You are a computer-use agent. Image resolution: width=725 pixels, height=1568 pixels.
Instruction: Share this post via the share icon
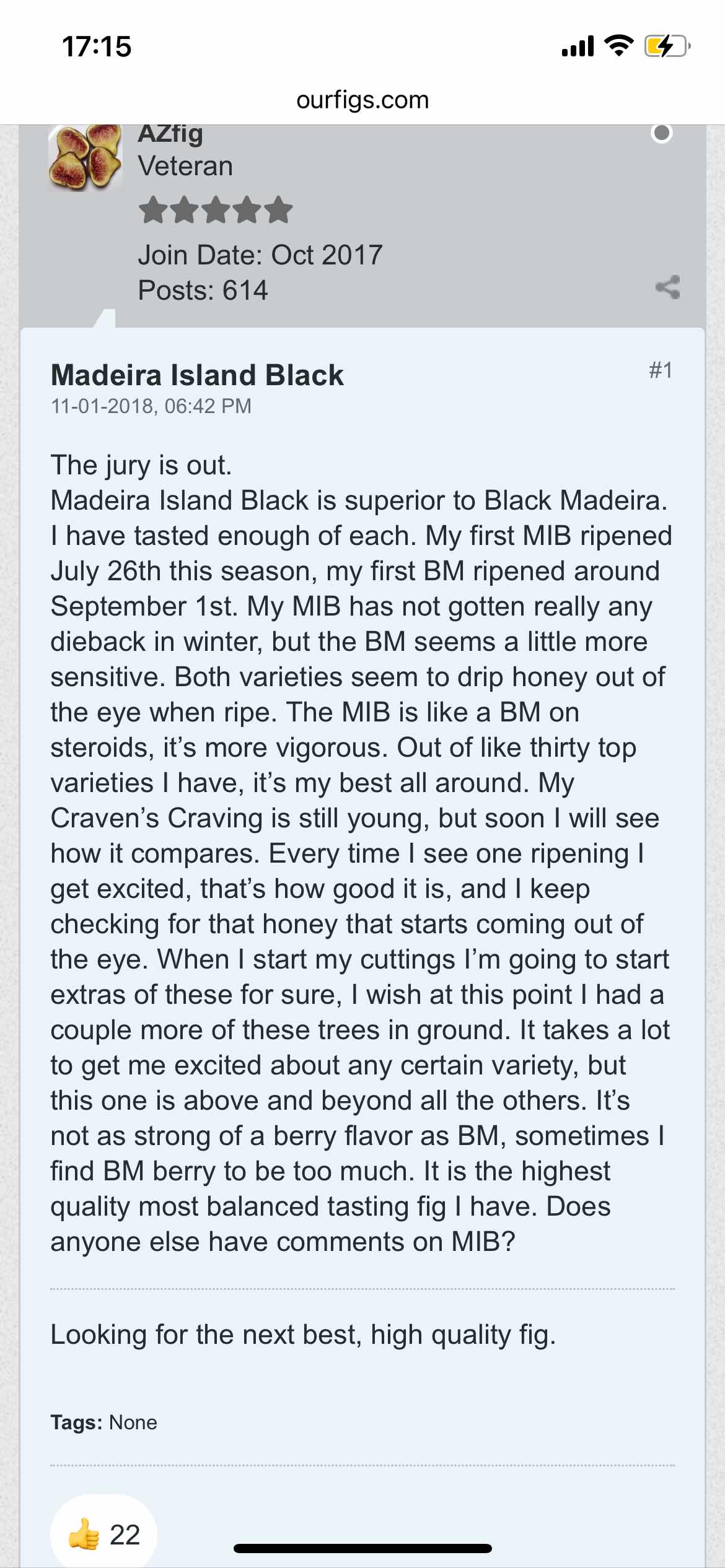click(x=667, y=287)
